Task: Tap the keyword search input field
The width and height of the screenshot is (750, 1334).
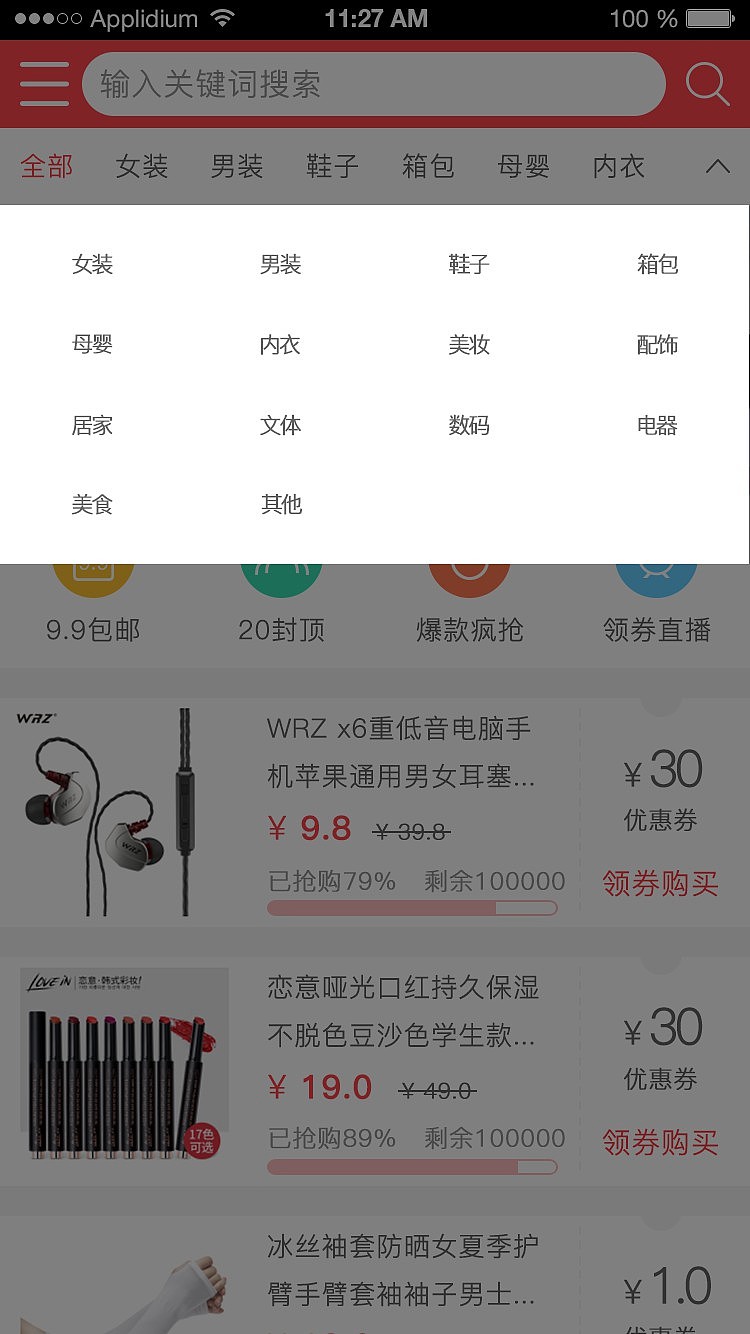Action: [375, 84]
